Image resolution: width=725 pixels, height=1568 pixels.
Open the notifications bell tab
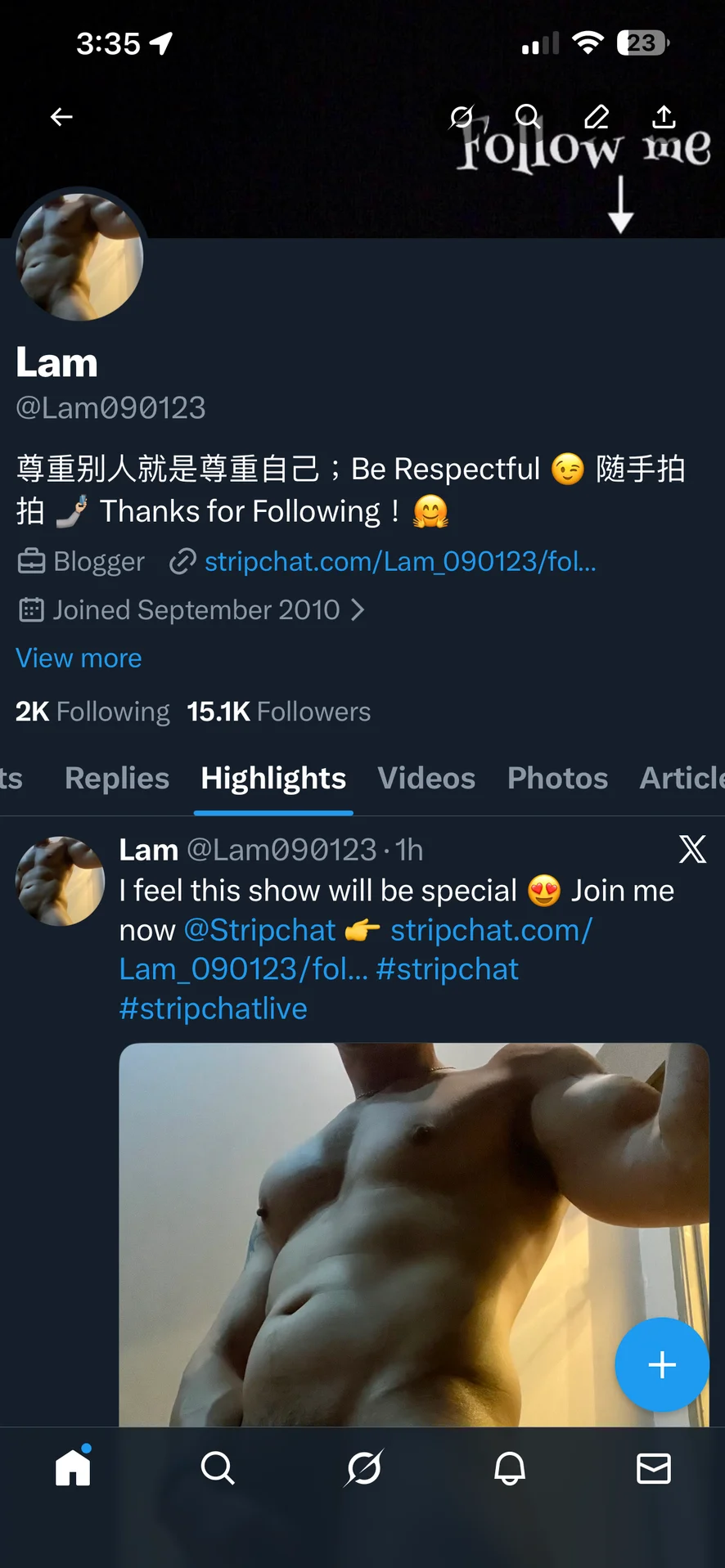[x=509, y=1468]
